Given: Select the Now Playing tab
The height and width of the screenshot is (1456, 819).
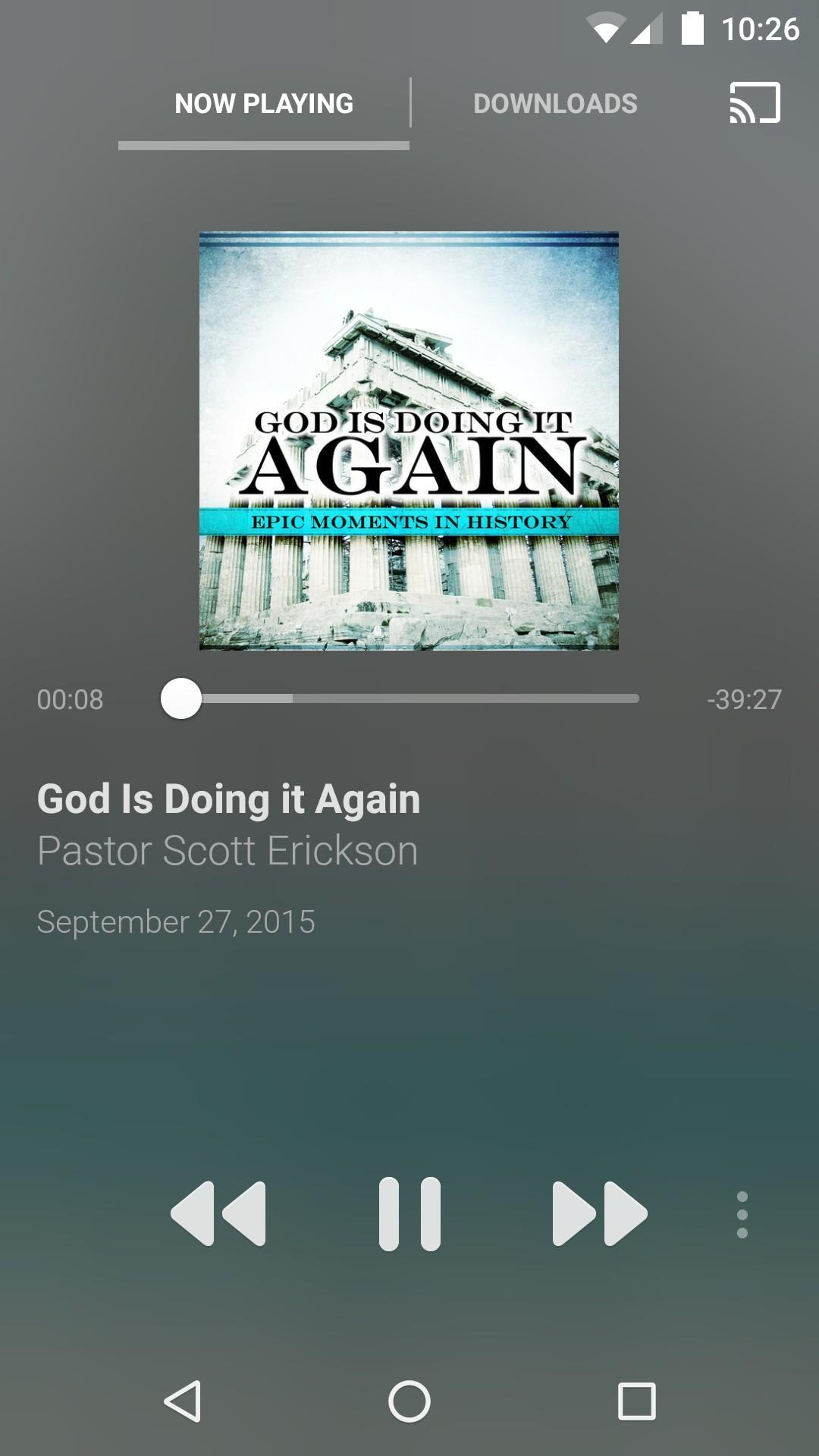Looking at the screenshot, I should tap(264, 104).
